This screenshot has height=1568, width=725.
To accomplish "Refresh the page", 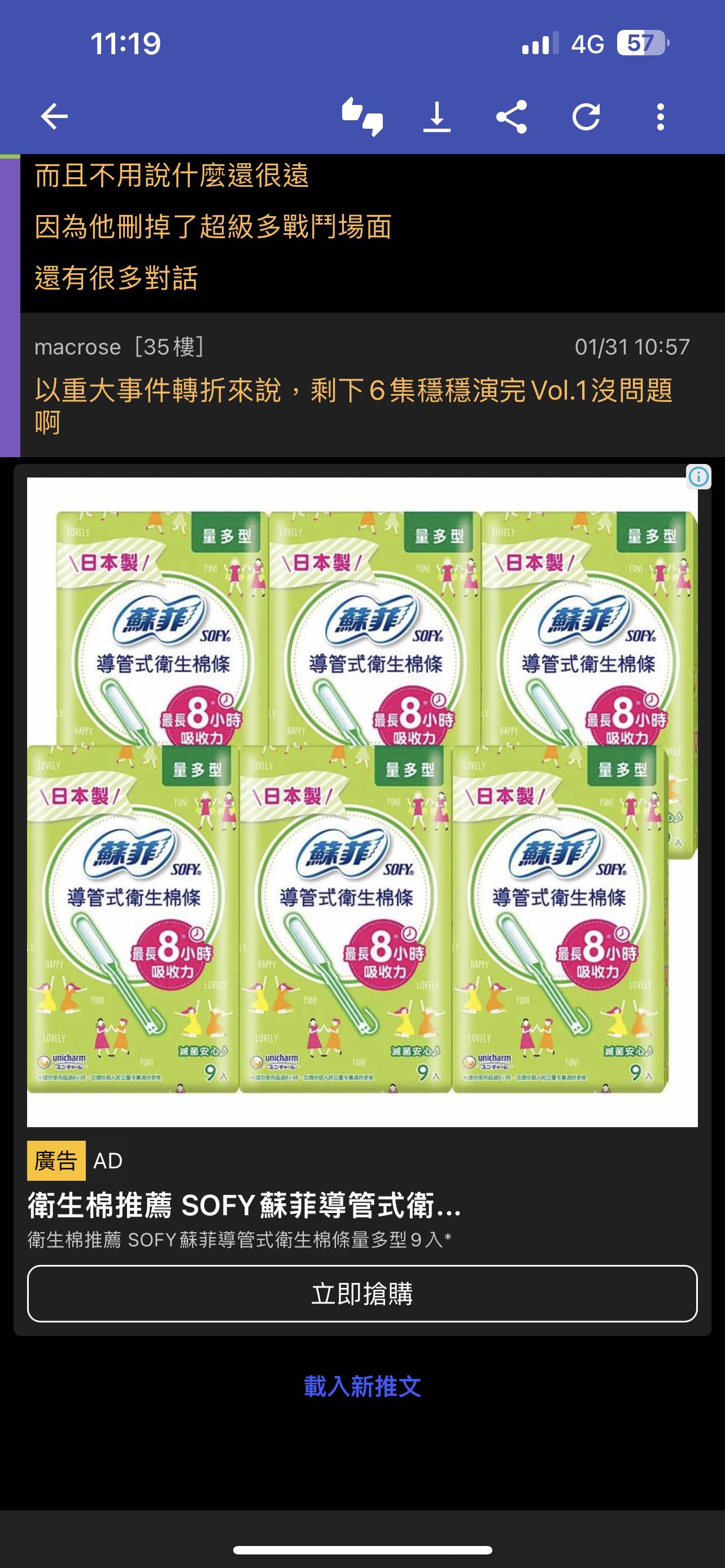I will 586,116.
